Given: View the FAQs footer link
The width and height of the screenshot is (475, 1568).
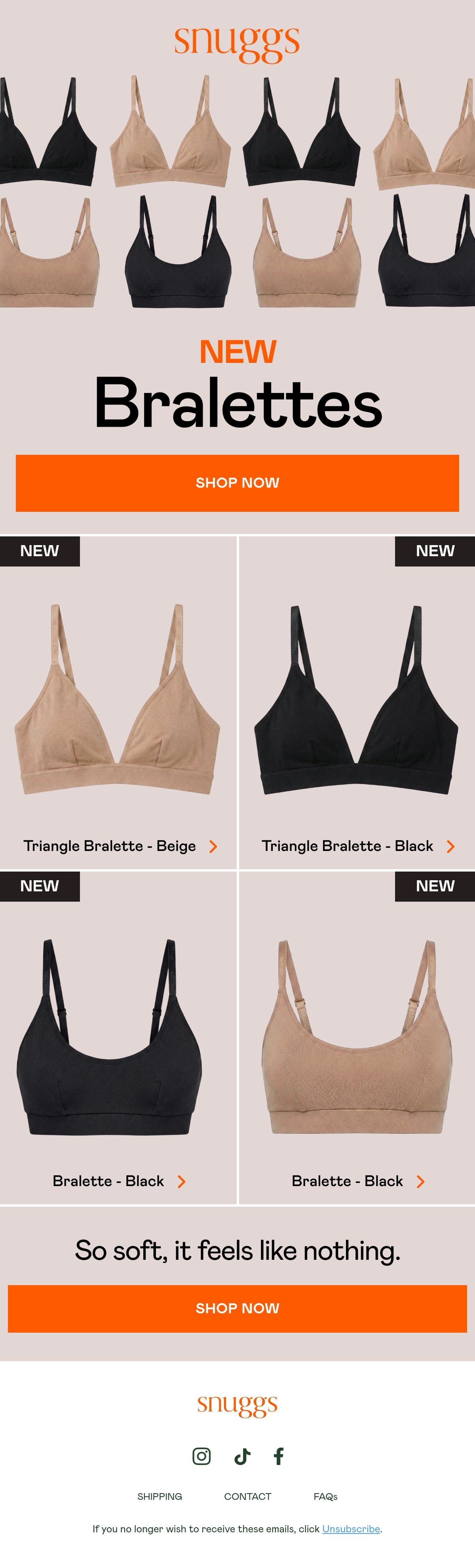Looking at the screenshot, I should point(325,1496).
